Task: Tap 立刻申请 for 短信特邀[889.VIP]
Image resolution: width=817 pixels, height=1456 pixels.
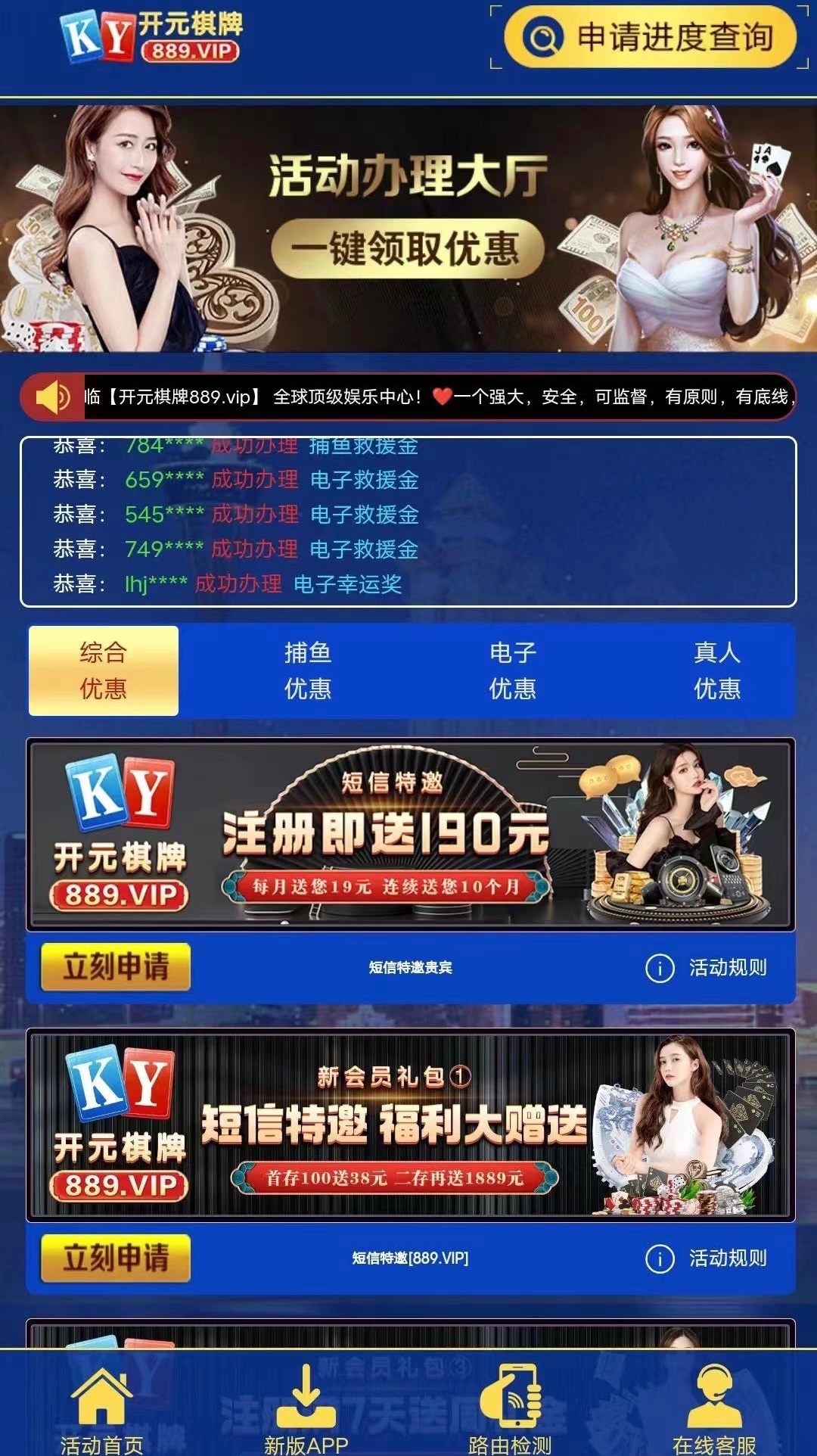Action: click(x=116, y=1258)
